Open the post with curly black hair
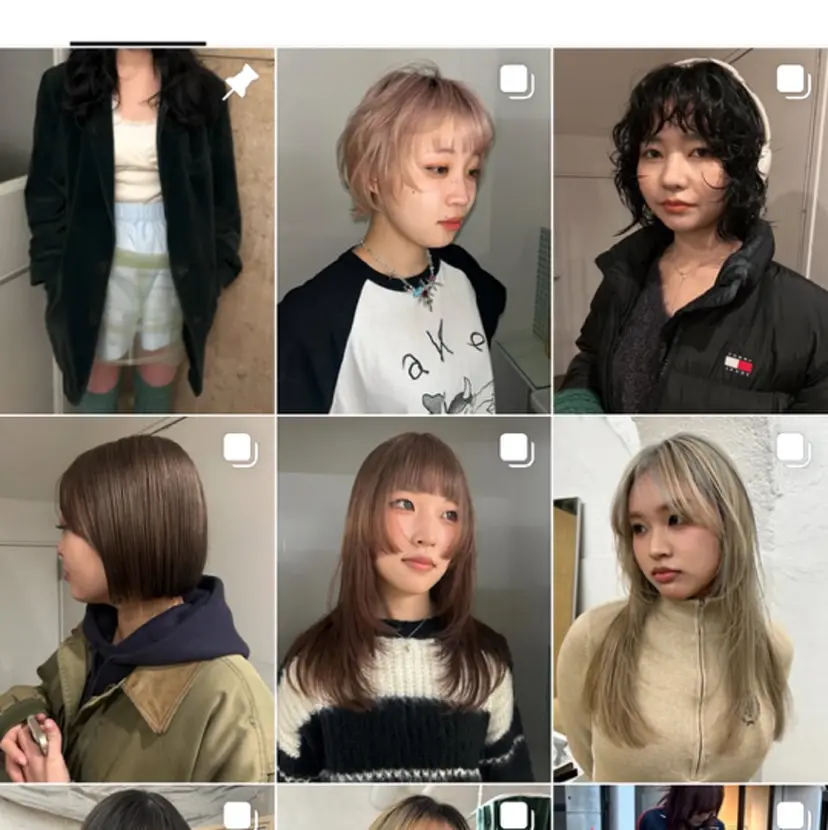This screenshot has width=828, height=830. [x=690, y=230]
